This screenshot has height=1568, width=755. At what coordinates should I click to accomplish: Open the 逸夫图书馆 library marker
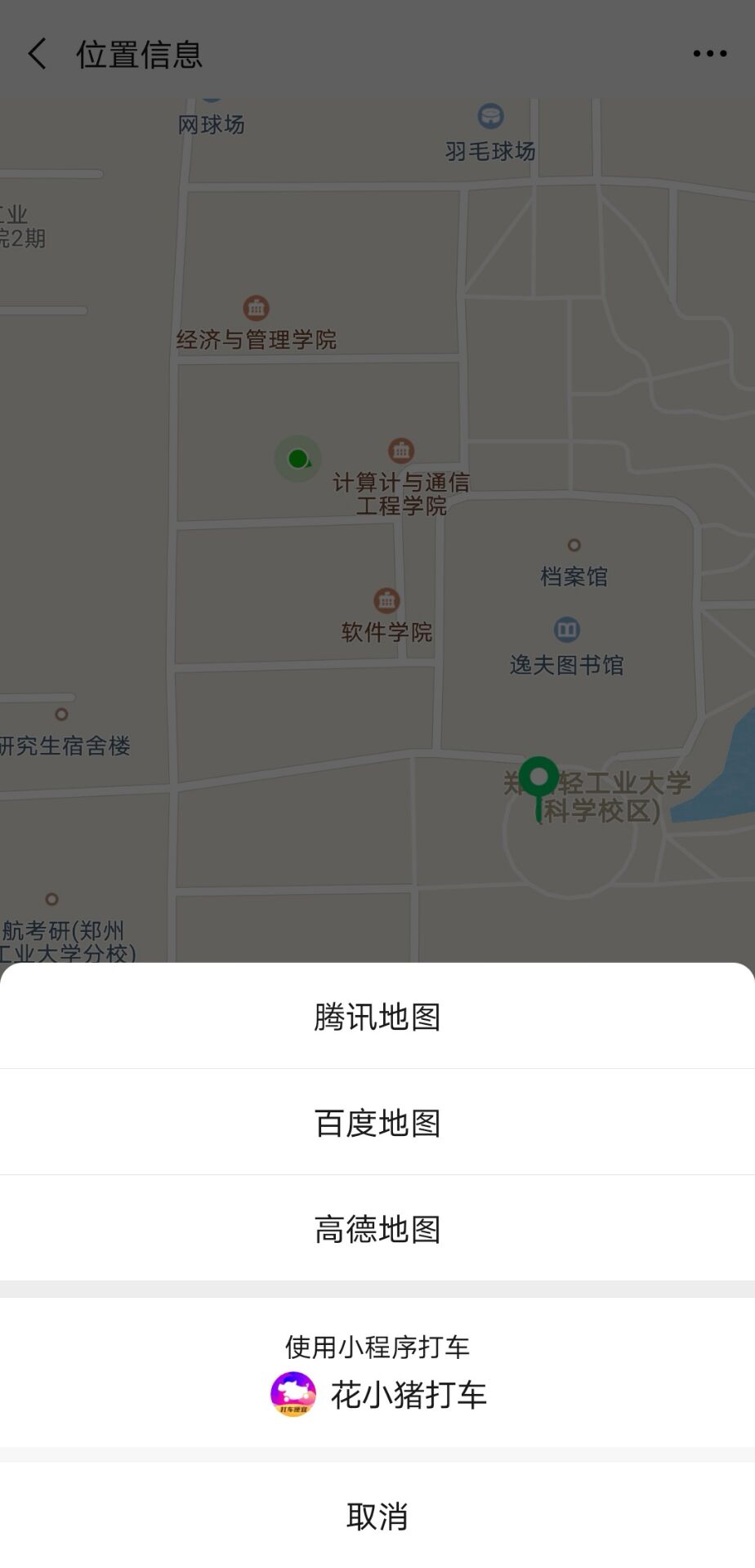point(567,629)
